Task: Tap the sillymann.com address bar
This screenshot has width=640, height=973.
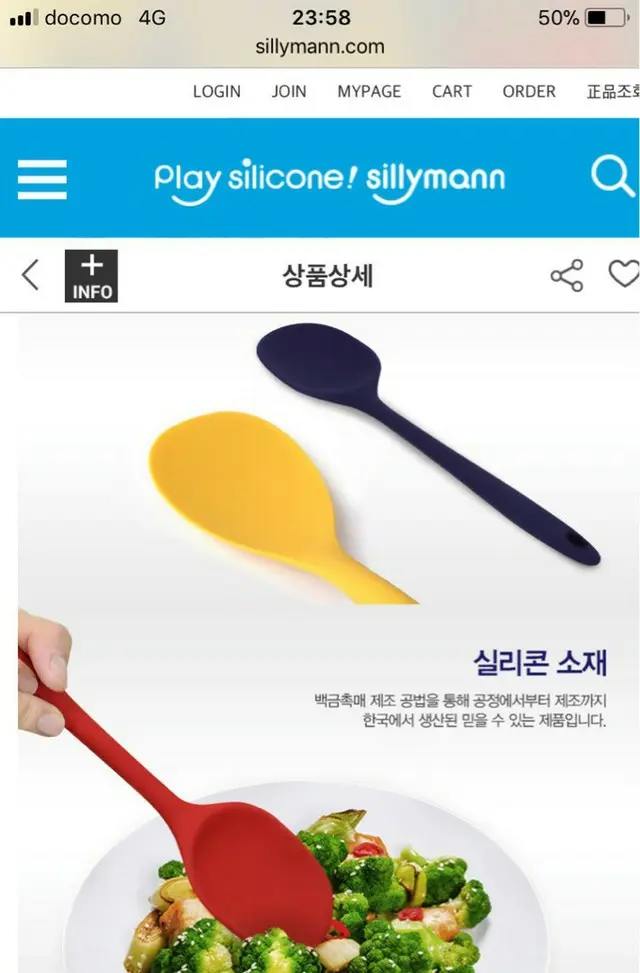Action: pos(320,46)
